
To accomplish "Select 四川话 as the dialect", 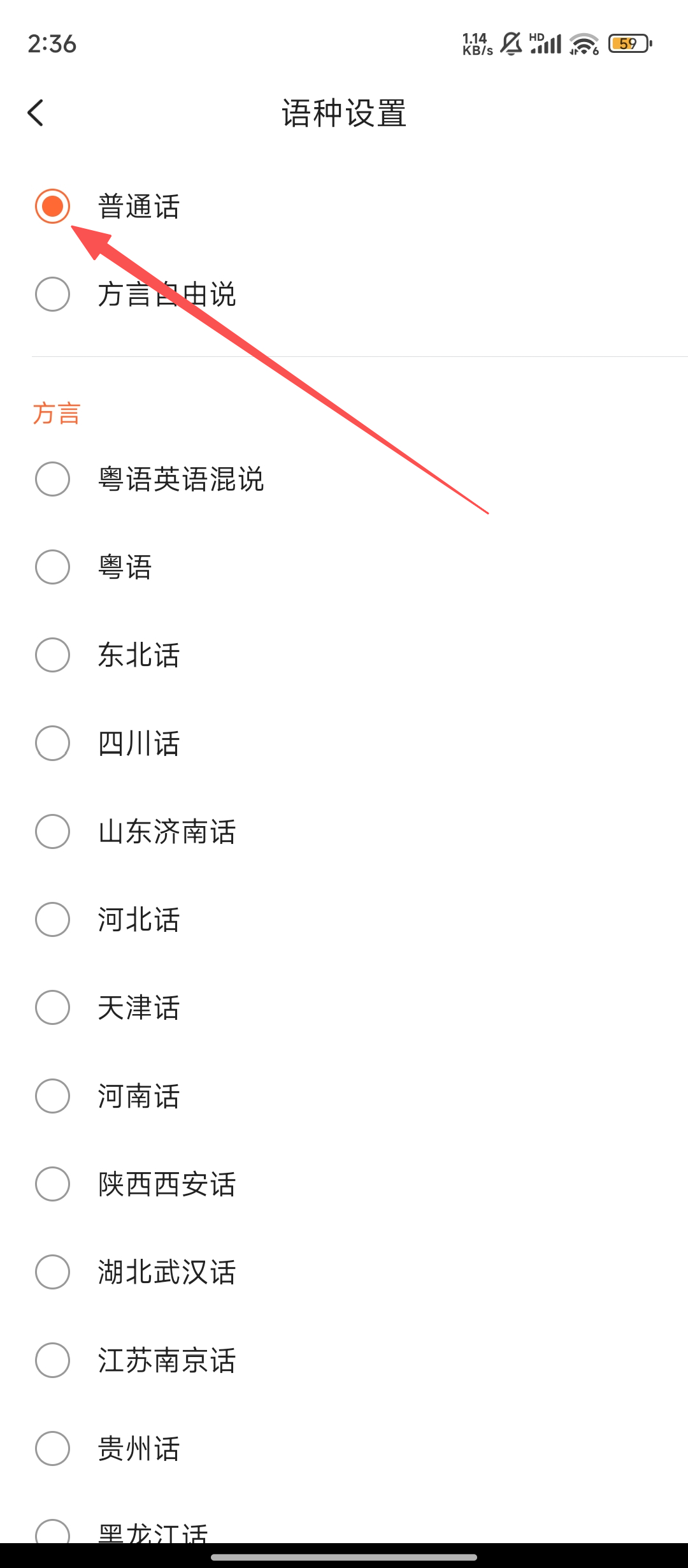I will (52, 743).
